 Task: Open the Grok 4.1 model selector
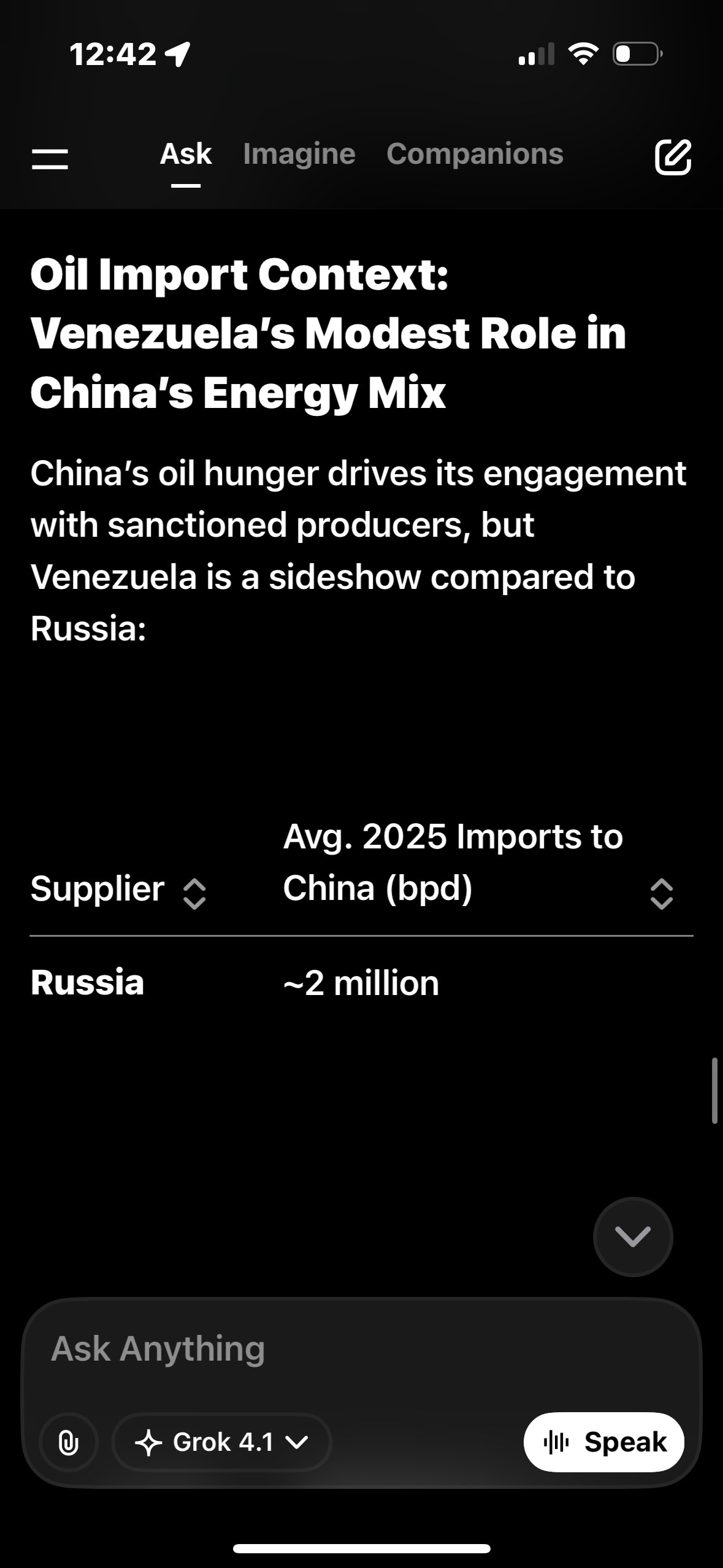tap(222, 1442)
